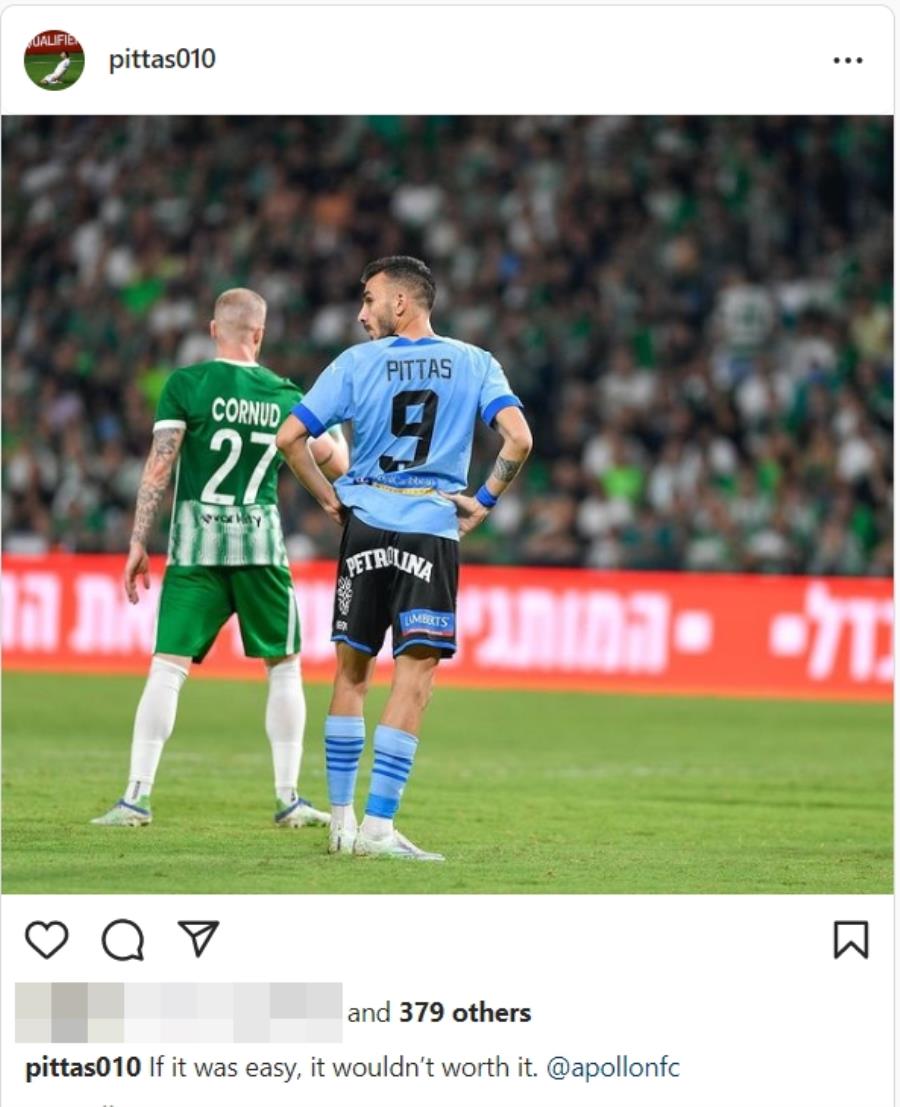Open the pittas010 username at top

(162, 60)
